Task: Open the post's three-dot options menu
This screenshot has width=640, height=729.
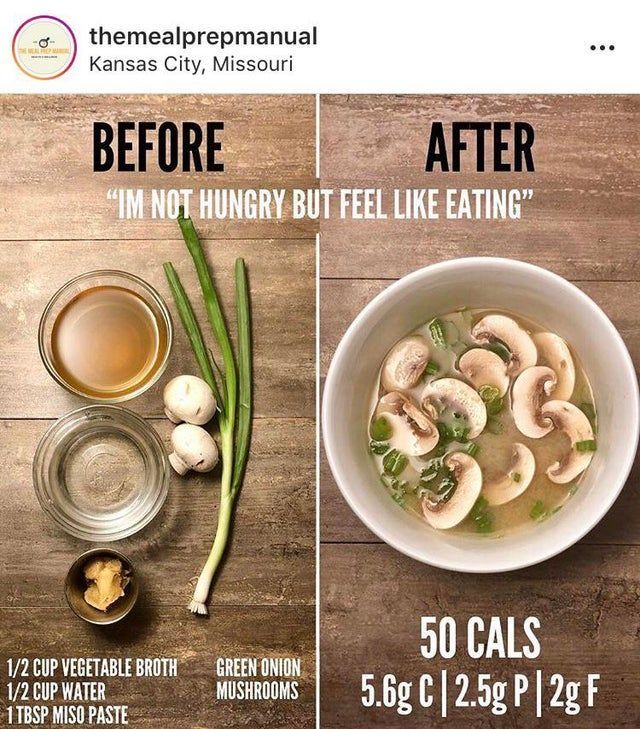Action: [602, 48]
